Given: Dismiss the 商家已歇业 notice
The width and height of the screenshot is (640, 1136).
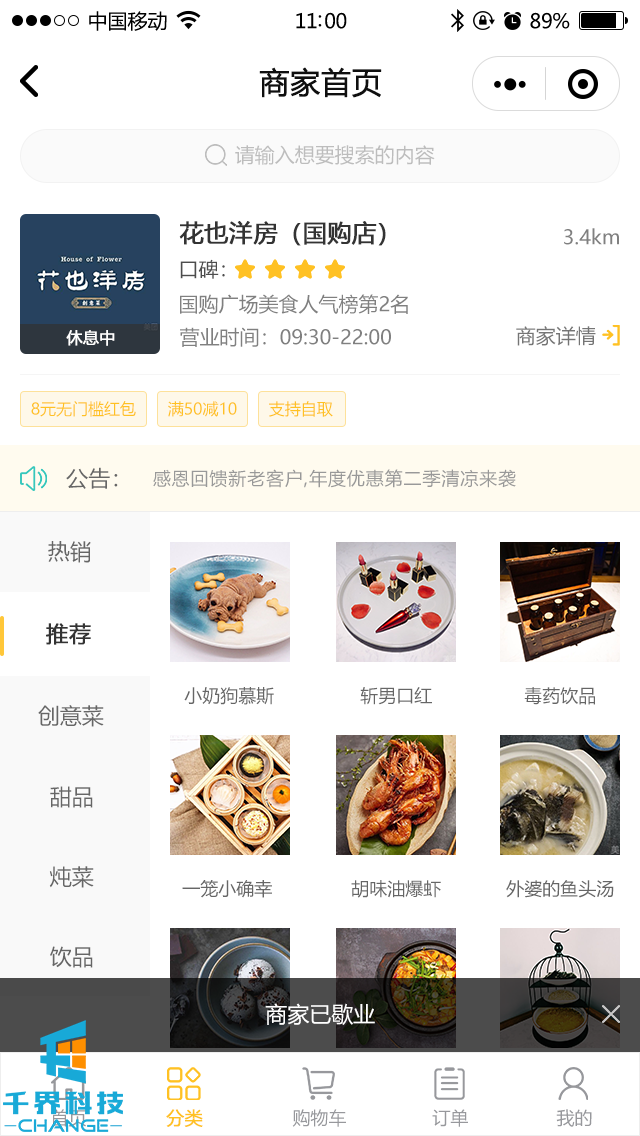Looking at the screenshot, I should pos(611,1015).
